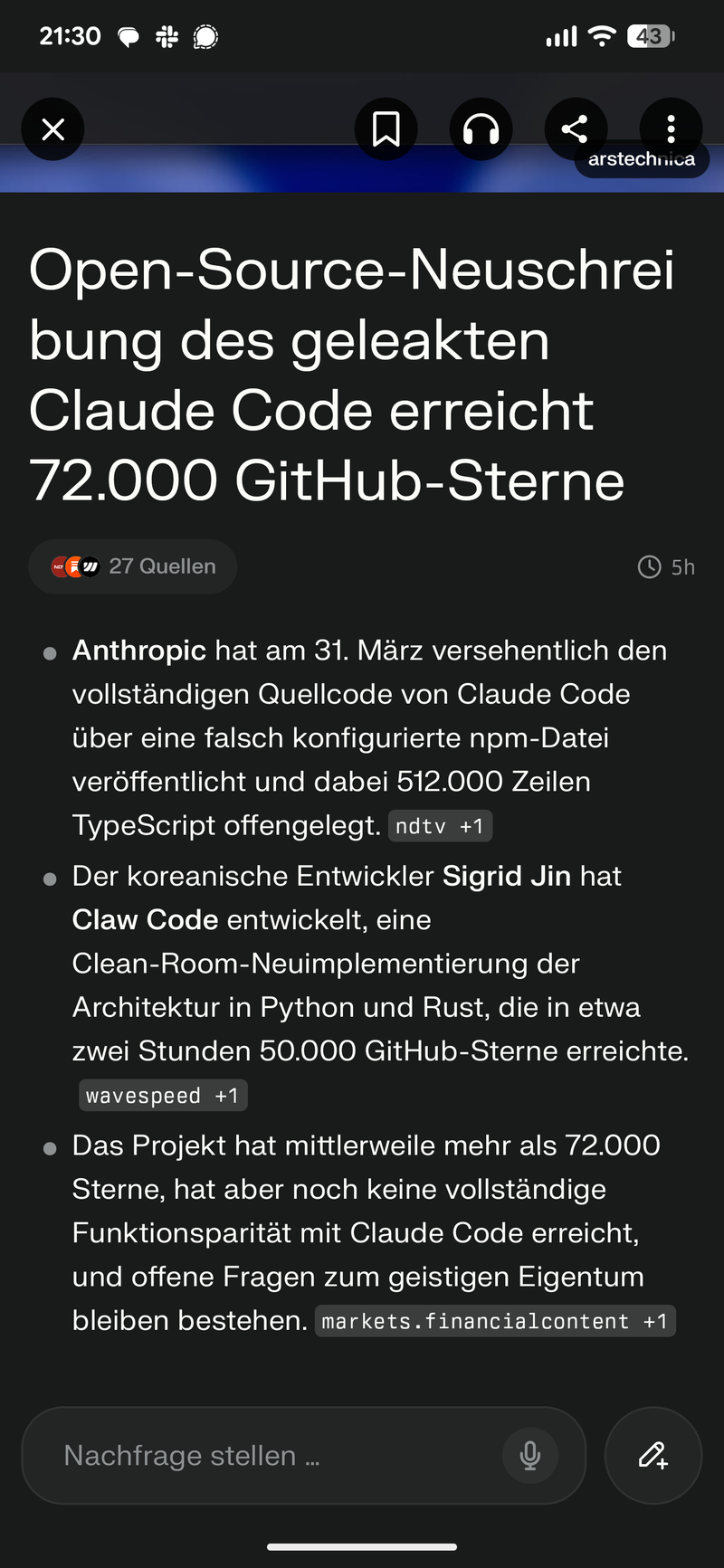Bookmark this article
Screen dimensions: 724x1568
(x=386, y=129)
